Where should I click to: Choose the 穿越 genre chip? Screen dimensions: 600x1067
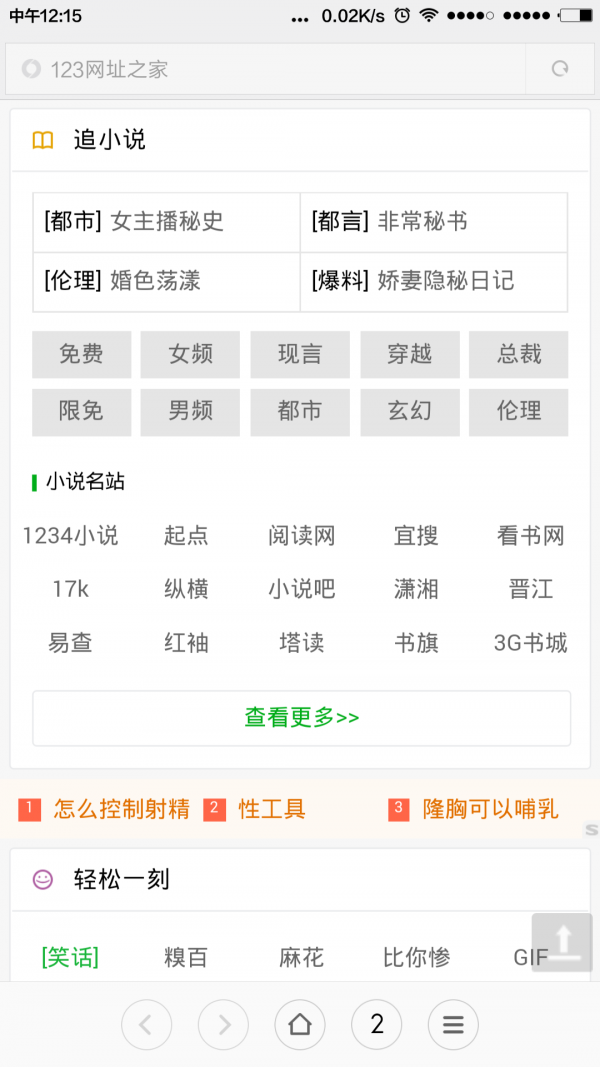(410, 354)
